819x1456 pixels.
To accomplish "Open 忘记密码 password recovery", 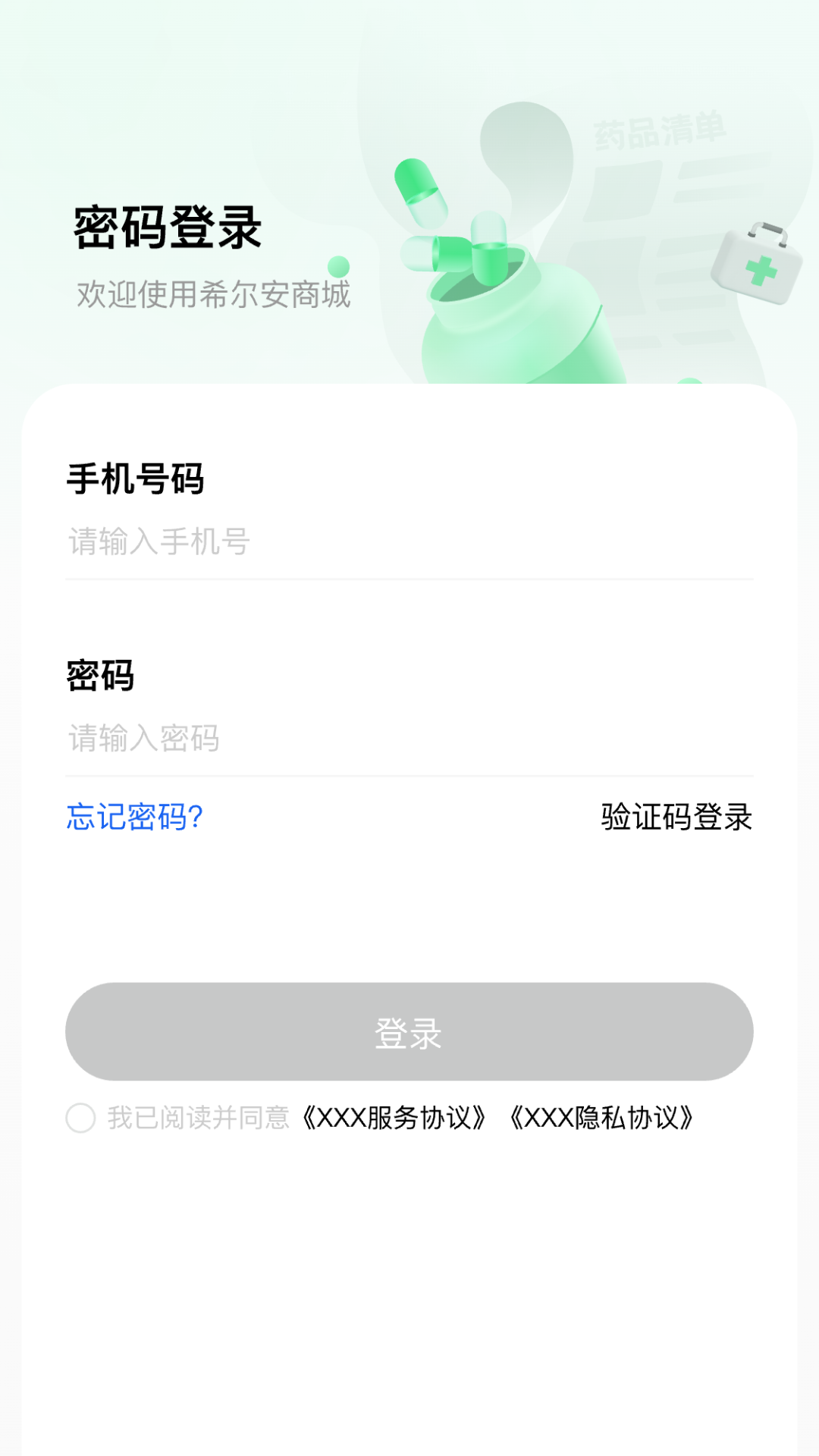I will point(133,817).
